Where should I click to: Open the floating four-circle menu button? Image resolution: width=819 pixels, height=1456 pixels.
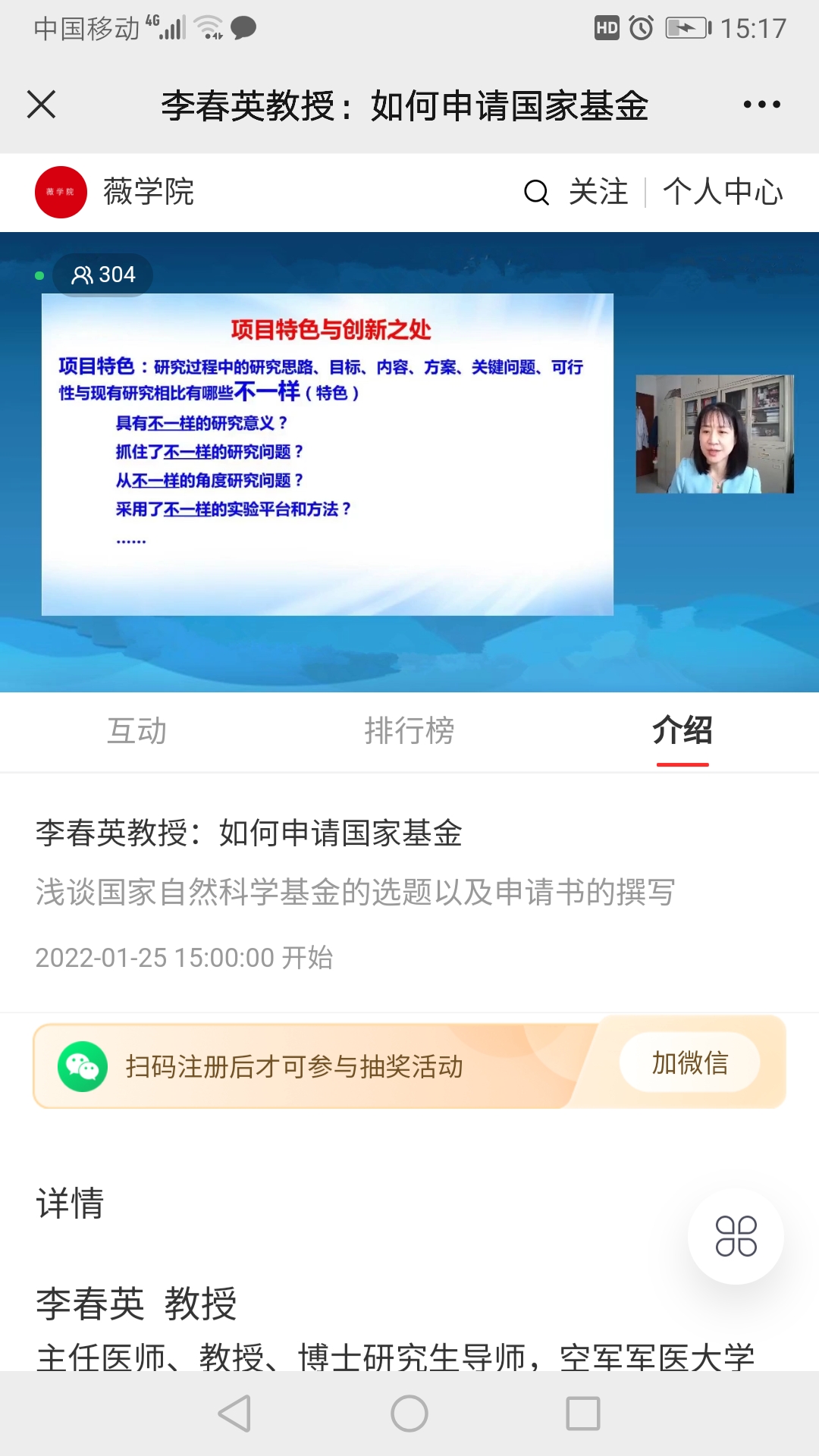[x=736, y=1236]
